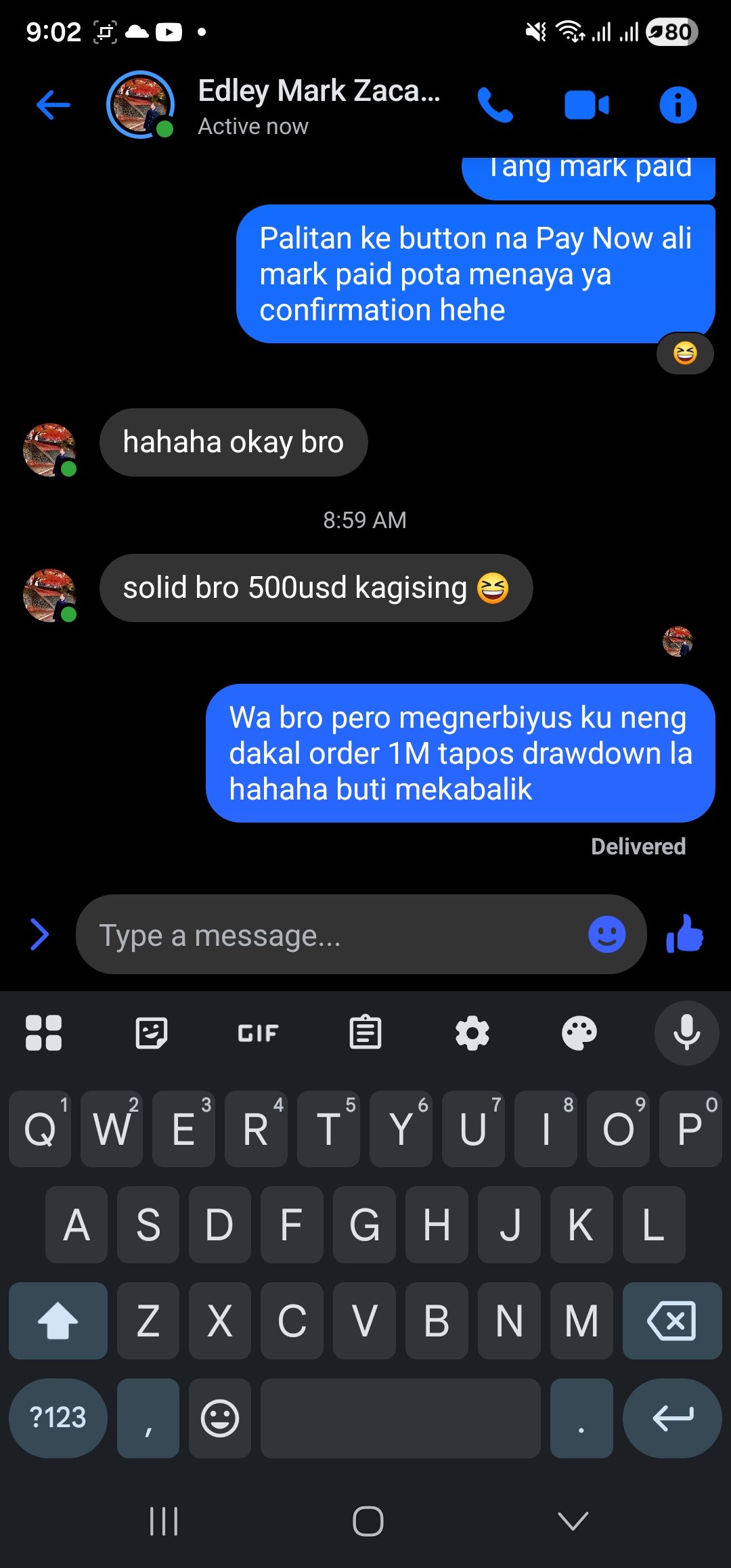Open the GIF picker on the keyboard toolbar

[x=258, y=1033]
